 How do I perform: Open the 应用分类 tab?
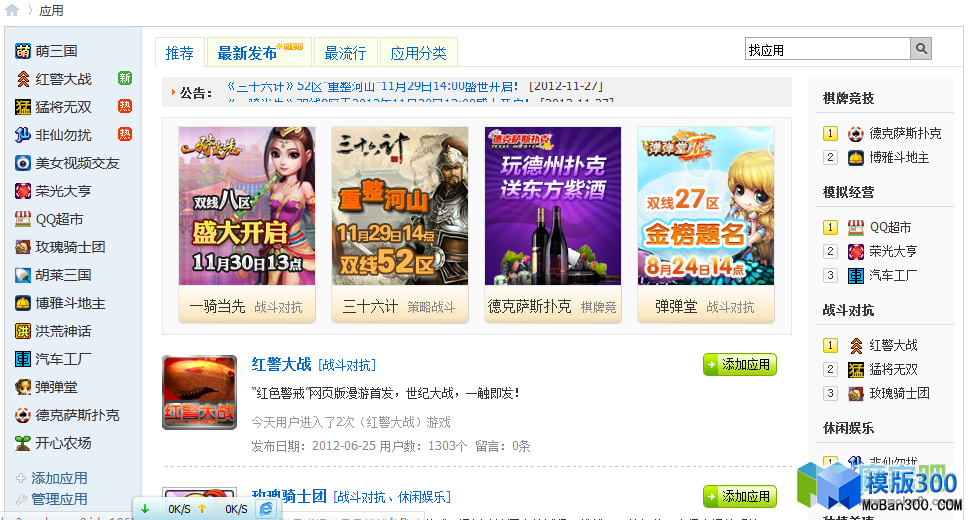pyautogui.click(x=418, y=53)
